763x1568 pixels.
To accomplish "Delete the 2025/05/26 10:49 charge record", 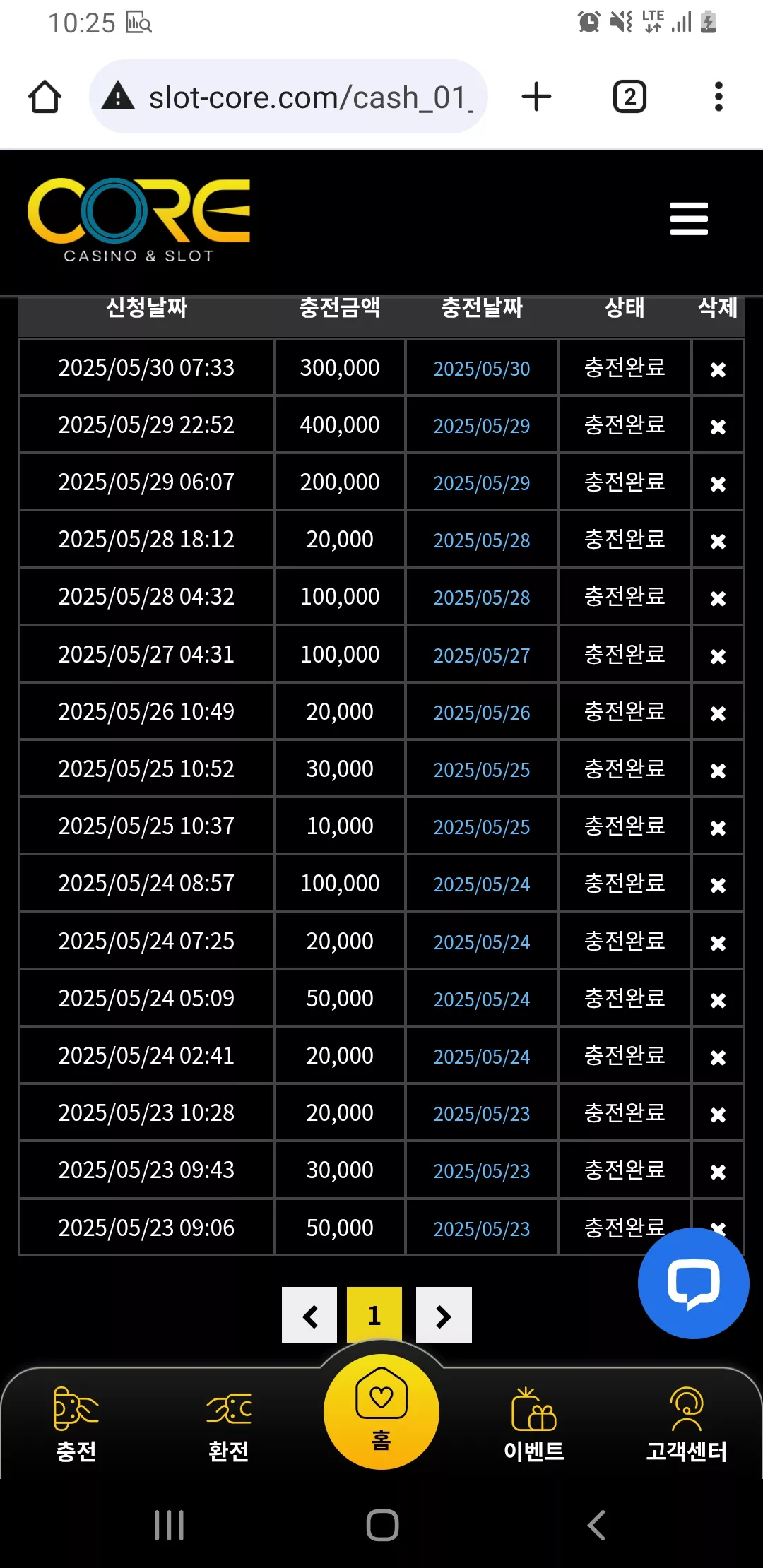I will coord(718,713).
